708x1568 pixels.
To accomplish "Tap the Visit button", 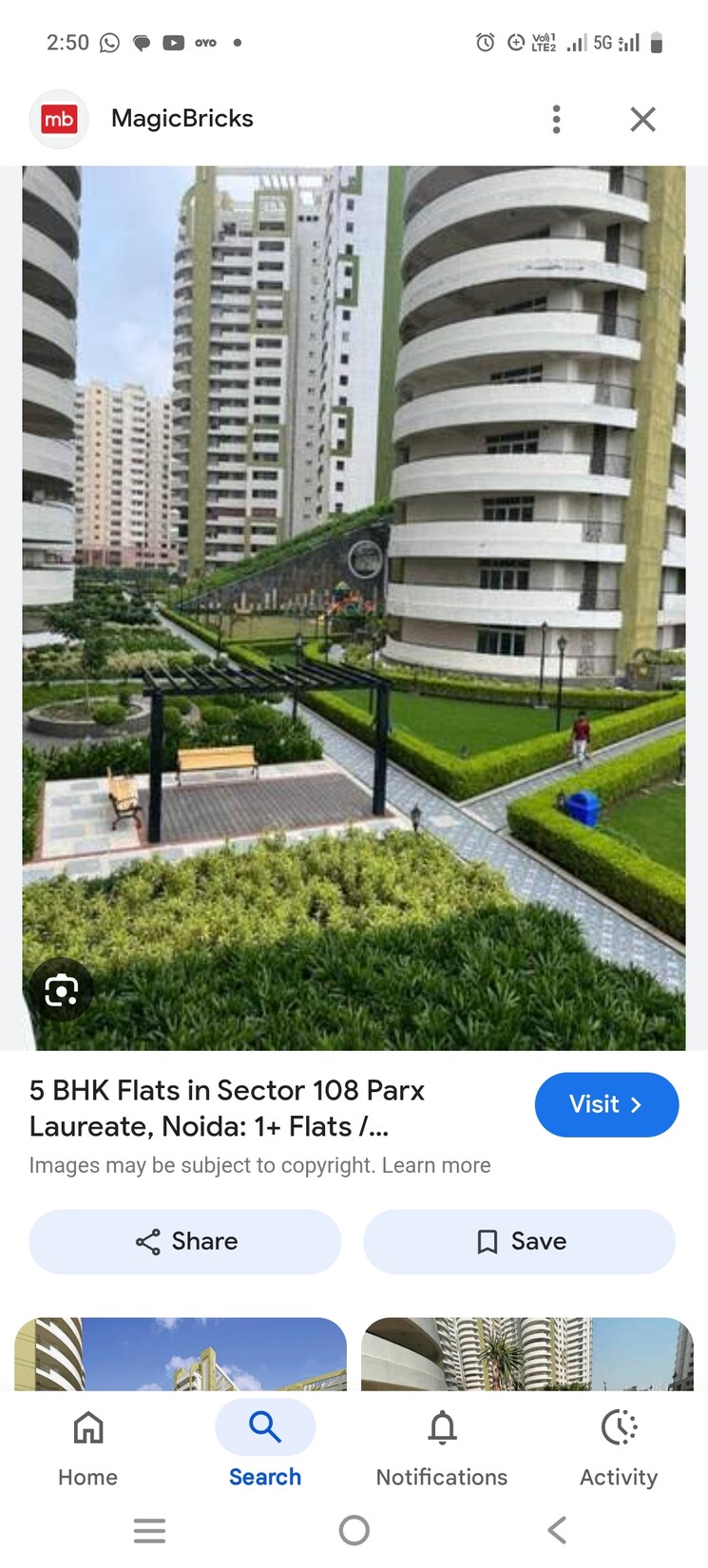I will (x=606, y=1104).
